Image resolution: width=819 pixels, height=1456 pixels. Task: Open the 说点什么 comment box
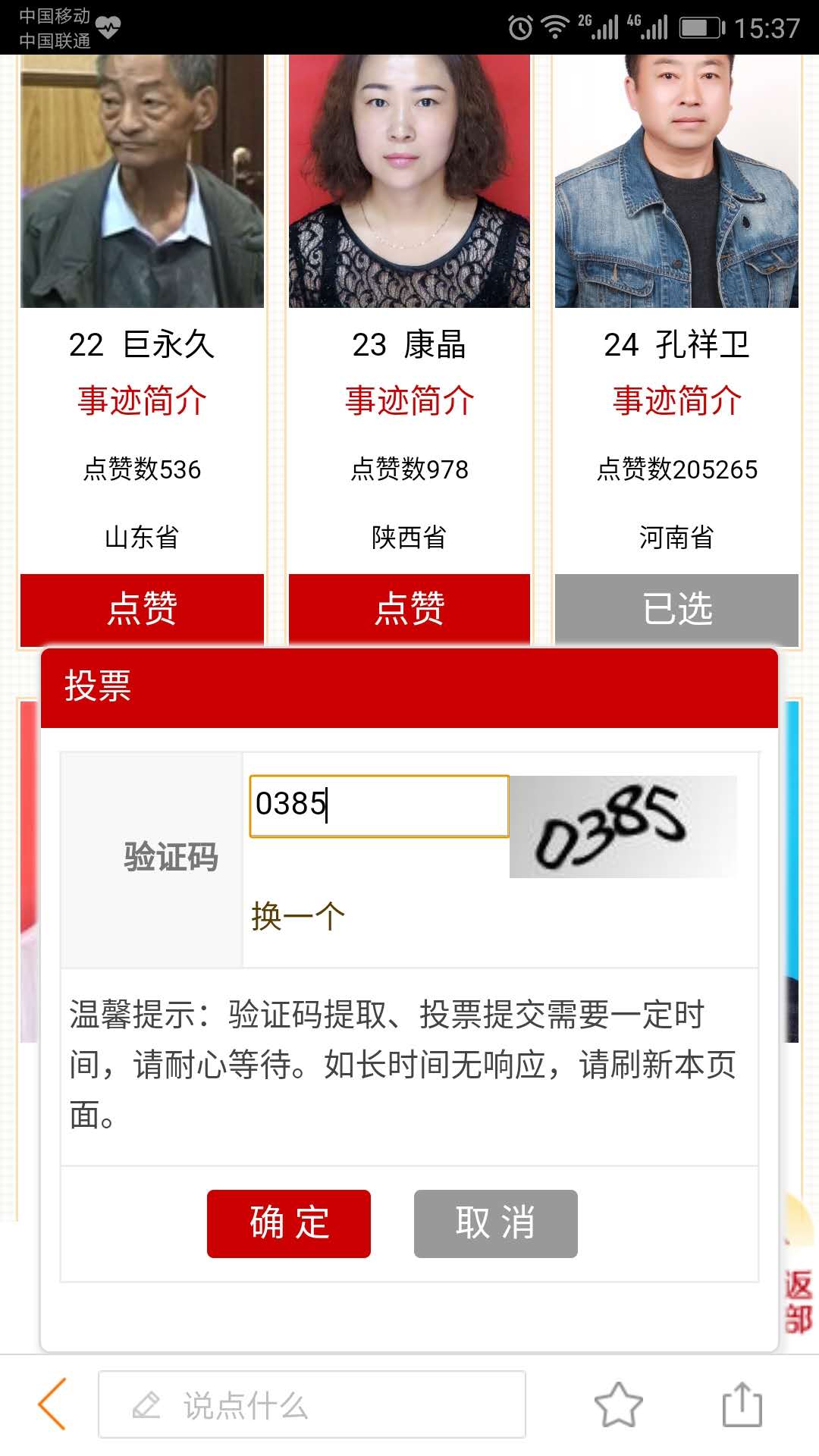(311, 1404)
